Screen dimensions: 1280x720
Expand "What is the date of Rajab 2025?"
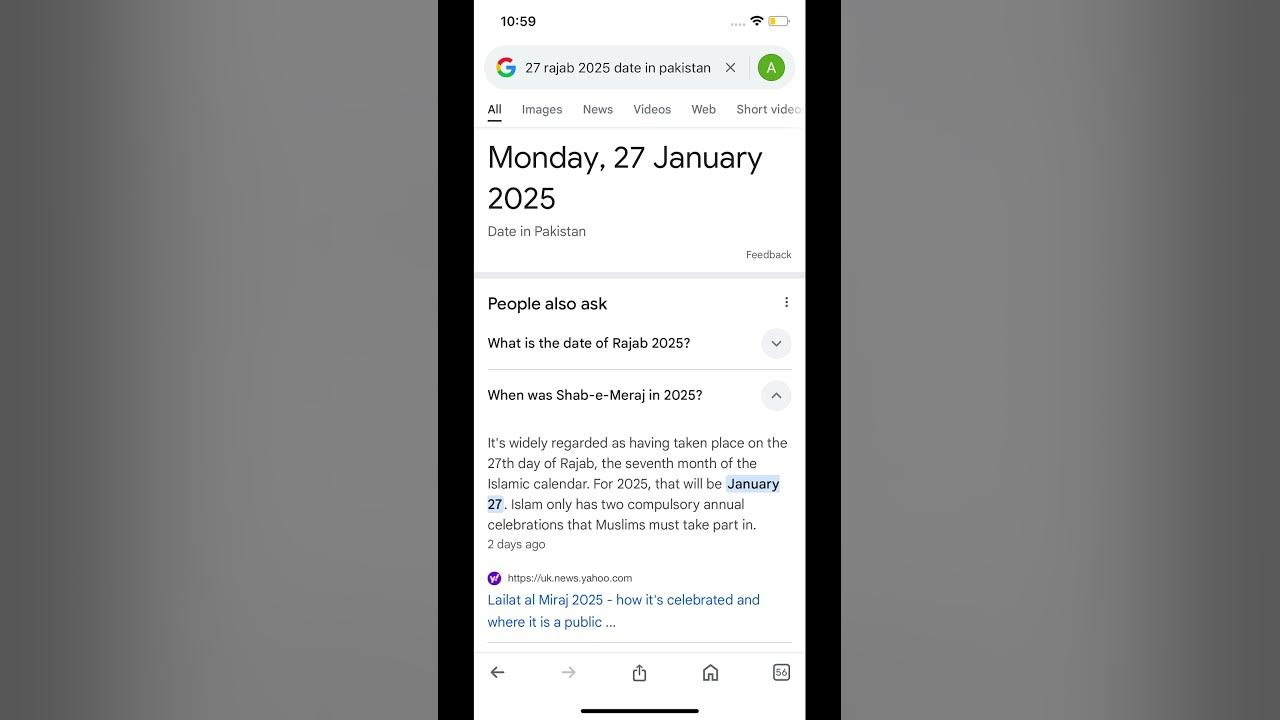776,343
